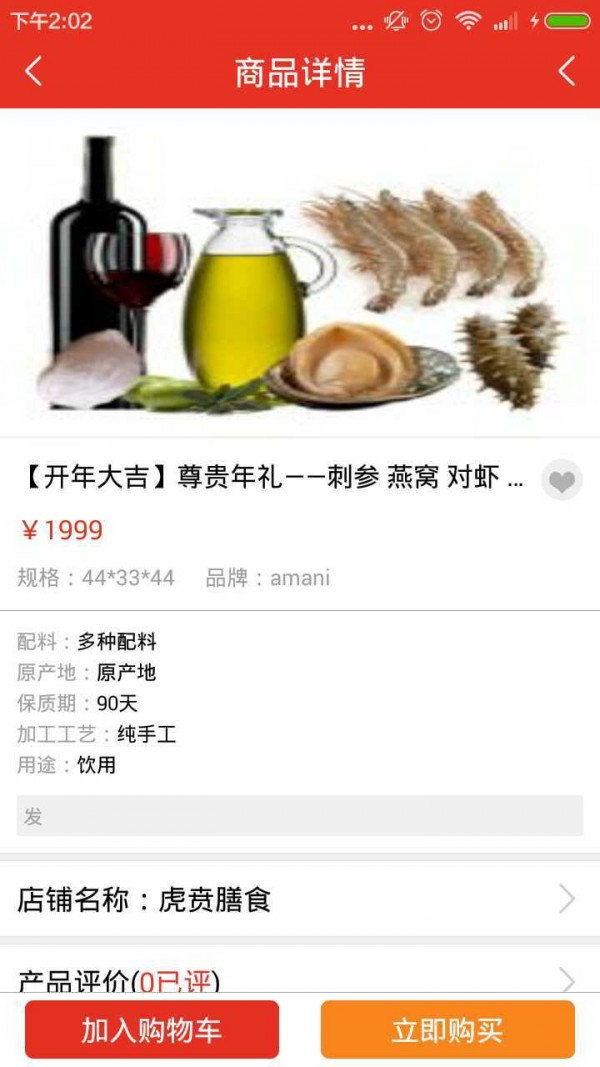Add the item with 加入购物车
The width and height of the screenshot is (600, 1067).
point(152,1029)
